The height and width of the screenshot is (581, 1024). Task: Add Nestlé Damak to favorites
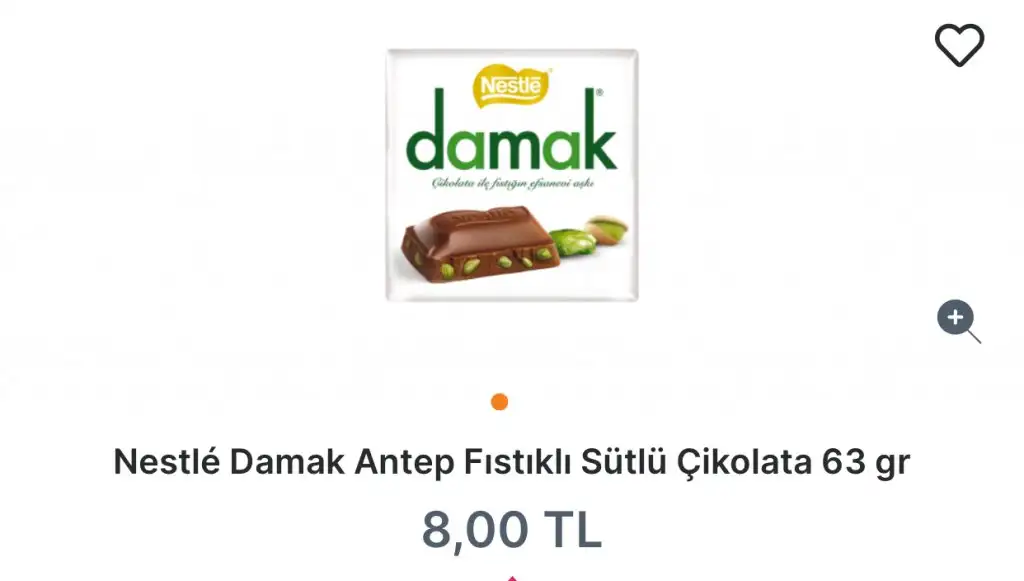pos(959,45)
